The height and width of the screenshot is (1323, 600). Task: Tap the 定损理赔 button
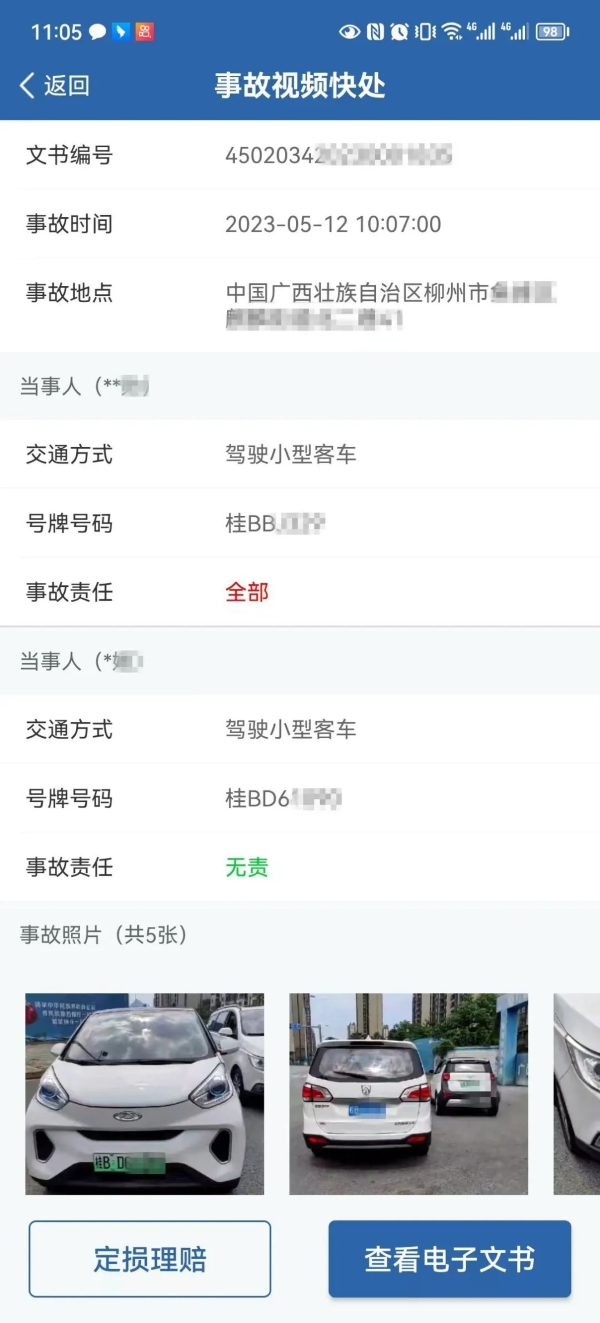150,1259
